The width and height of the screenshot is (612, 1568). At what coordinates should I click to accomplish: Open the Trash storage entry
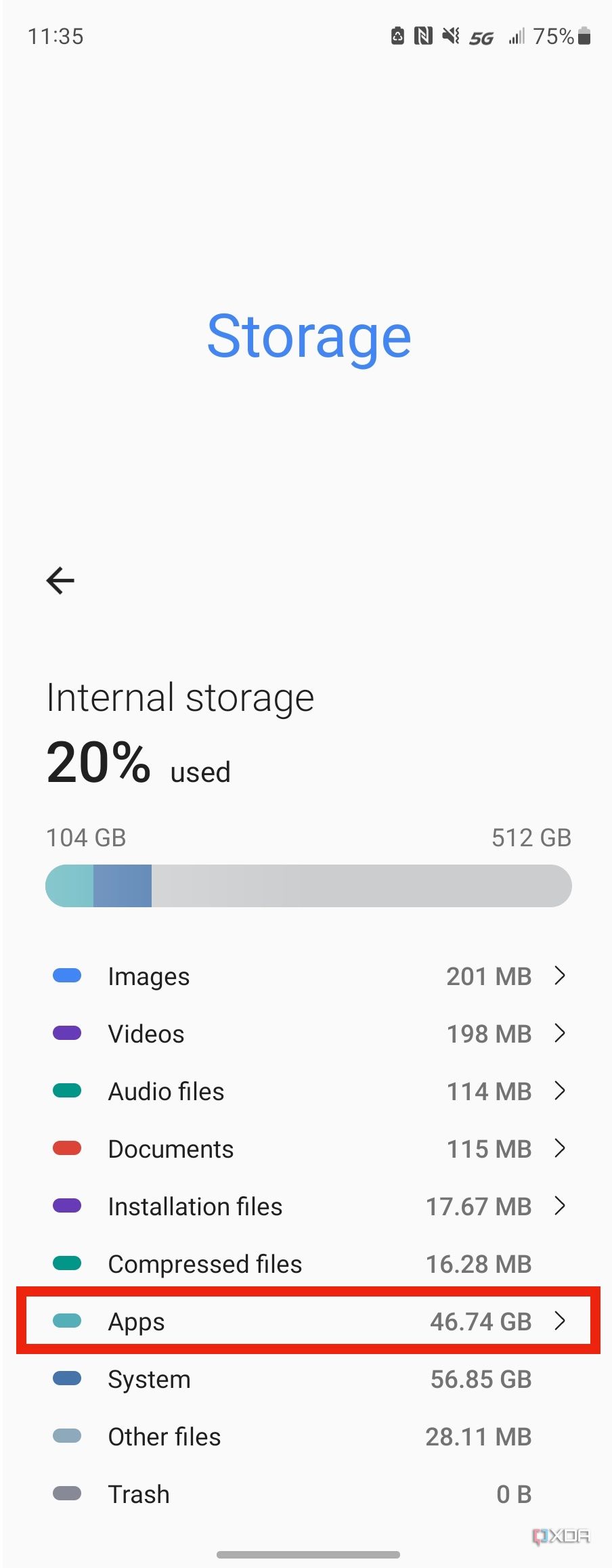click(x=305, y=1494)
